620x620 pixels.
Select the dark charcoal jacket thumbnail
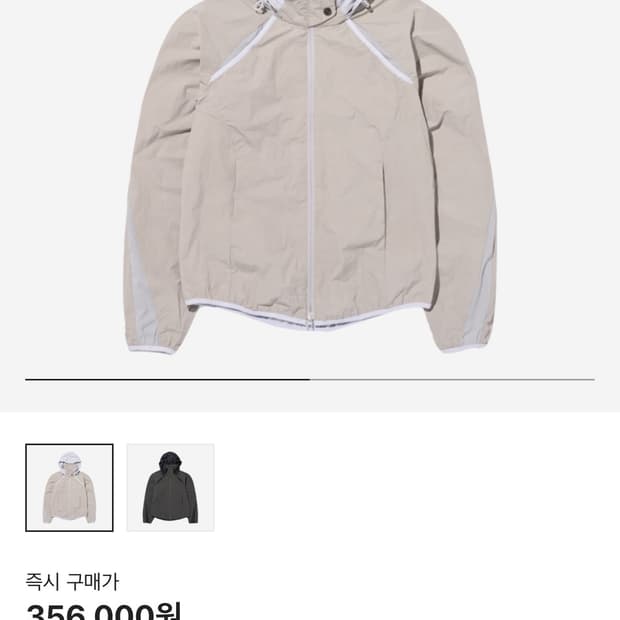170,488
